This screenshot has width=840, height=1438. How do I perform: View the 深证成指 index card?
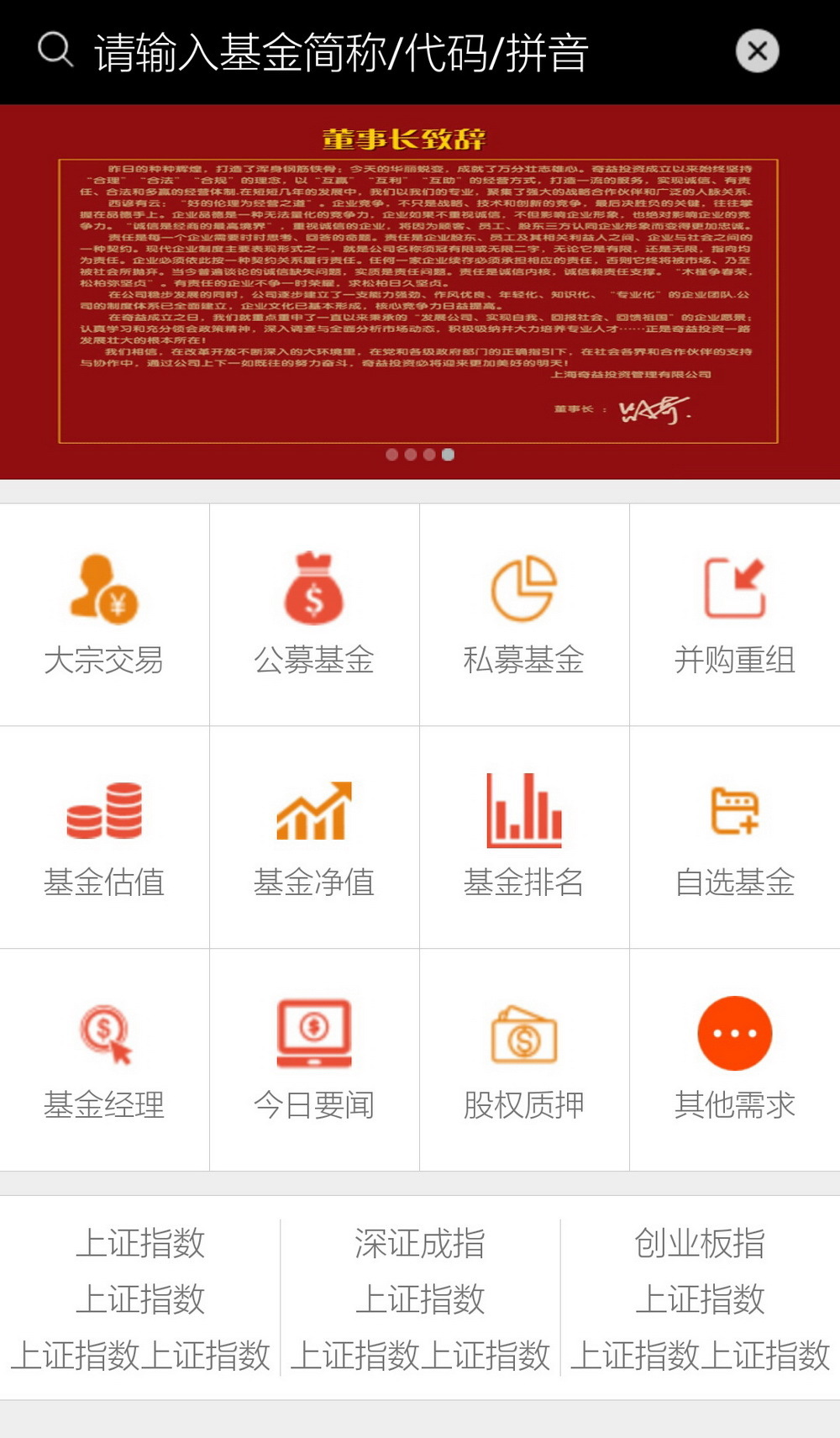tap(420, 1298)
